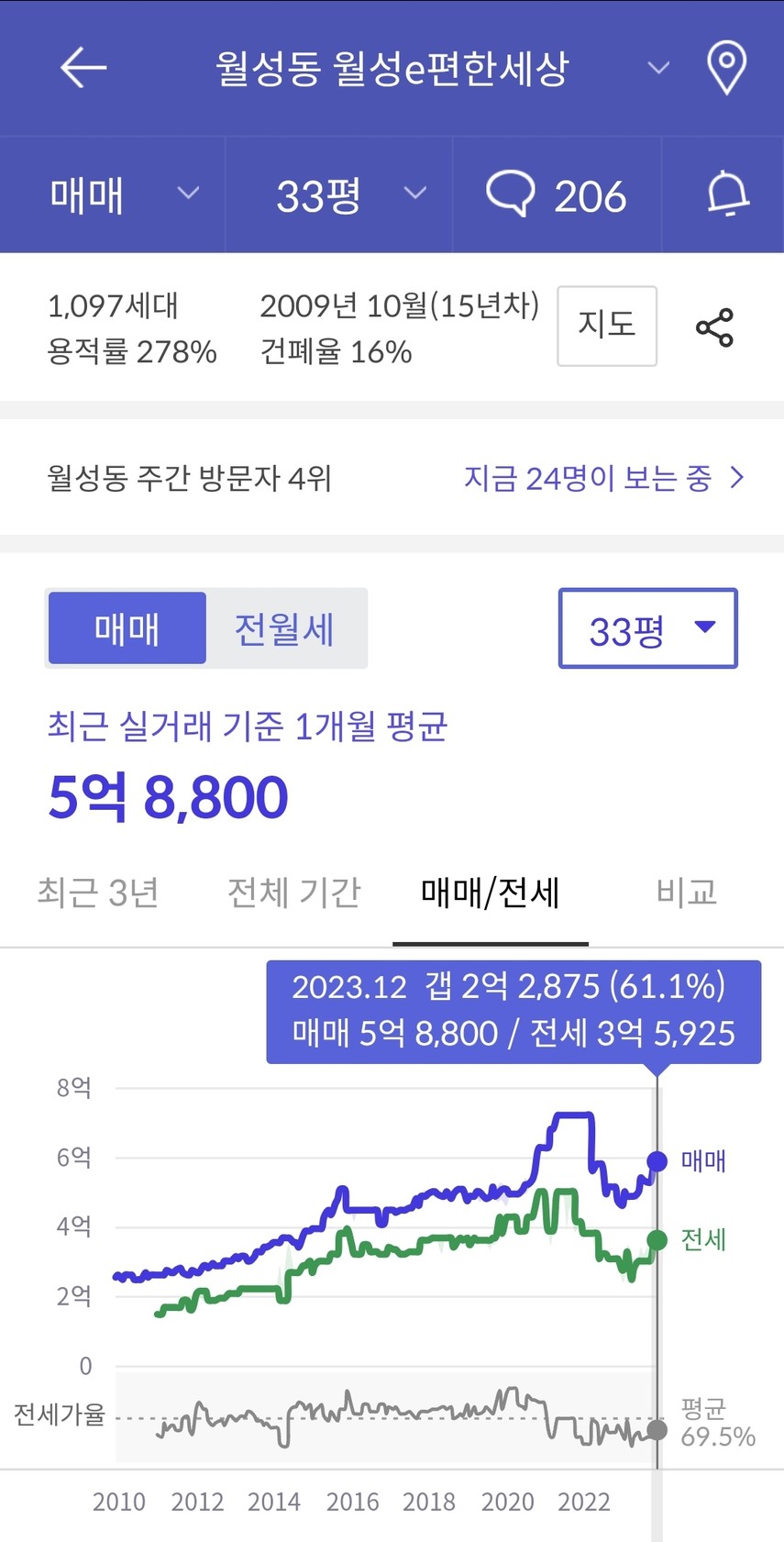
Task: Go back using the top-left arrow
Action: point(83,68)
